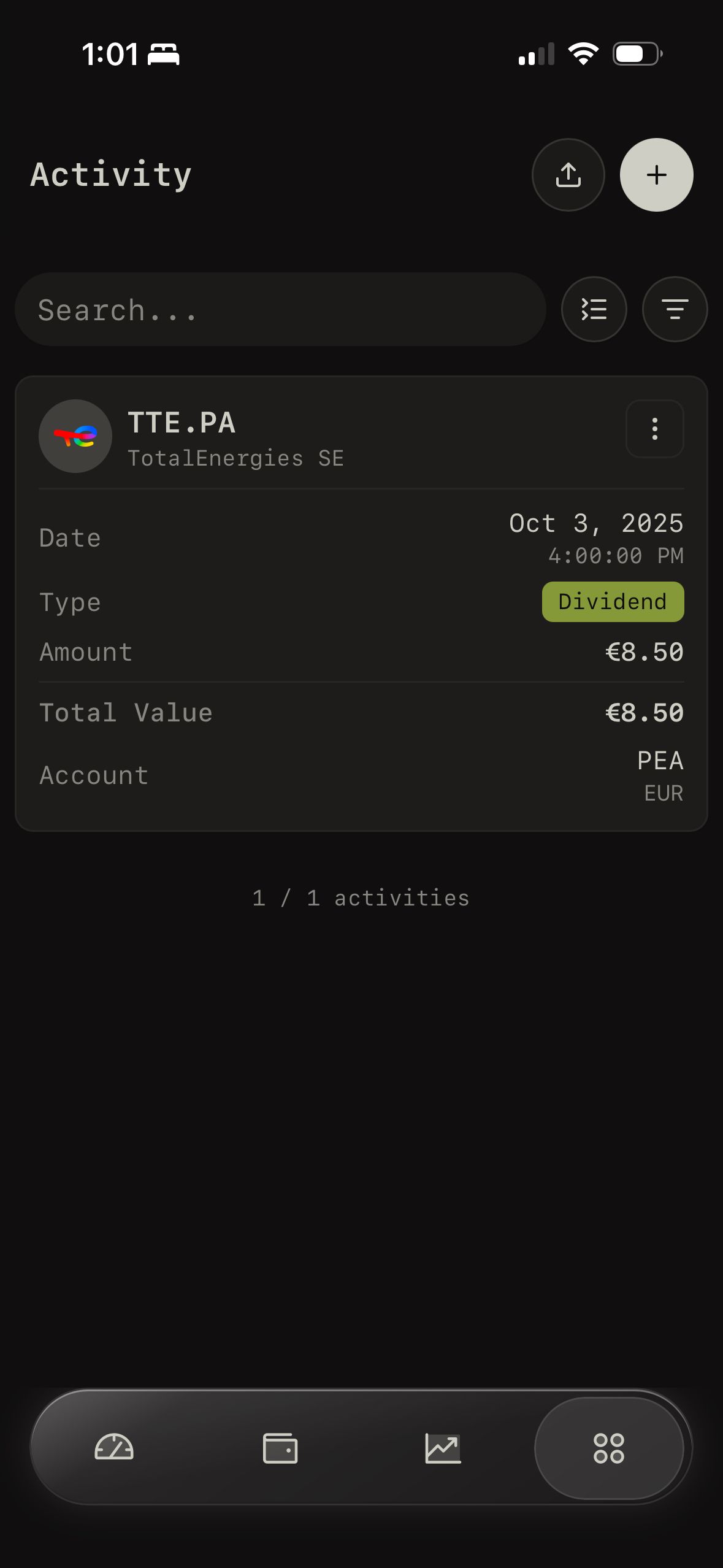Toggle the Dividend type badge
This screenshot has width=723, height=1568.
click(612, 601)
